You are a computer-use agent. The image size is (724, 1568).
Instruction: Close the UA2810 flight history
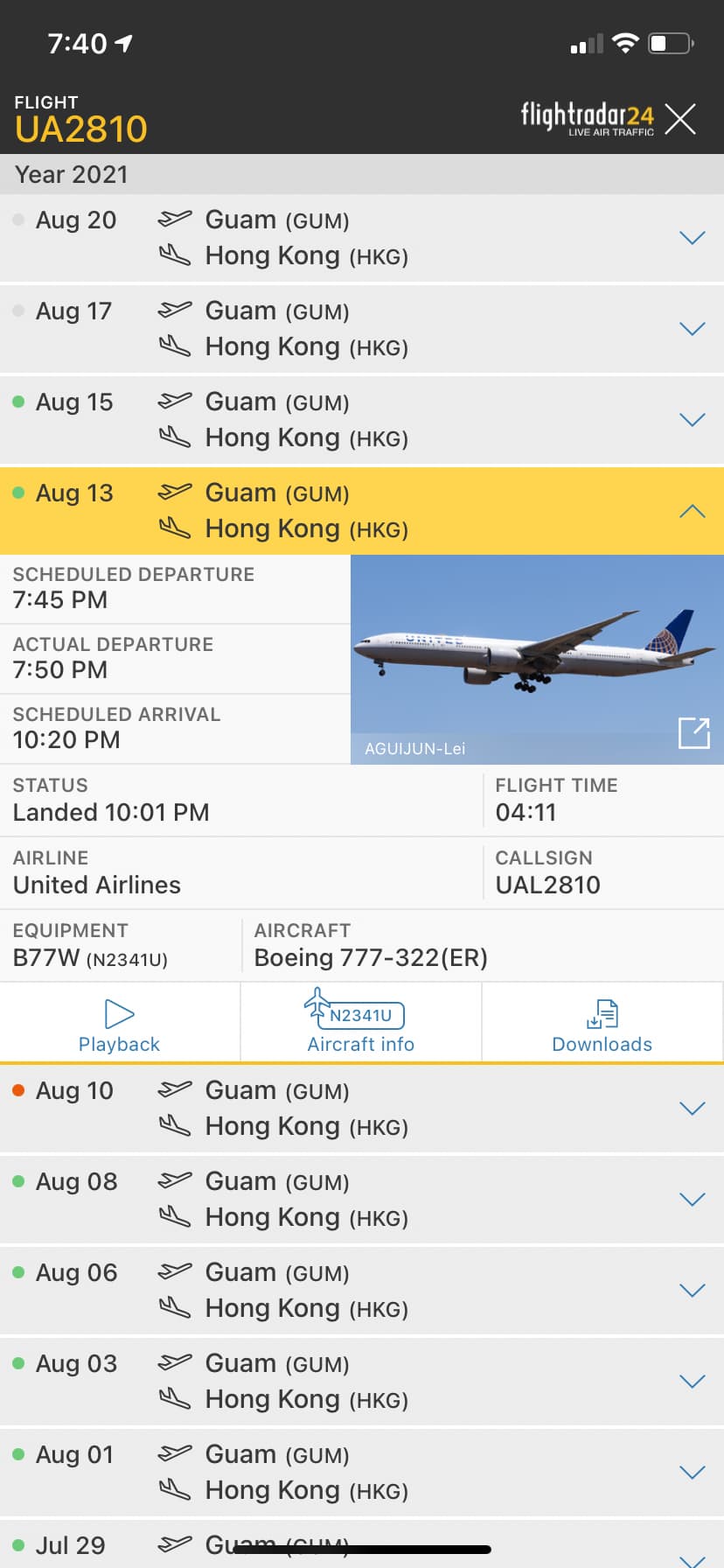679,119
